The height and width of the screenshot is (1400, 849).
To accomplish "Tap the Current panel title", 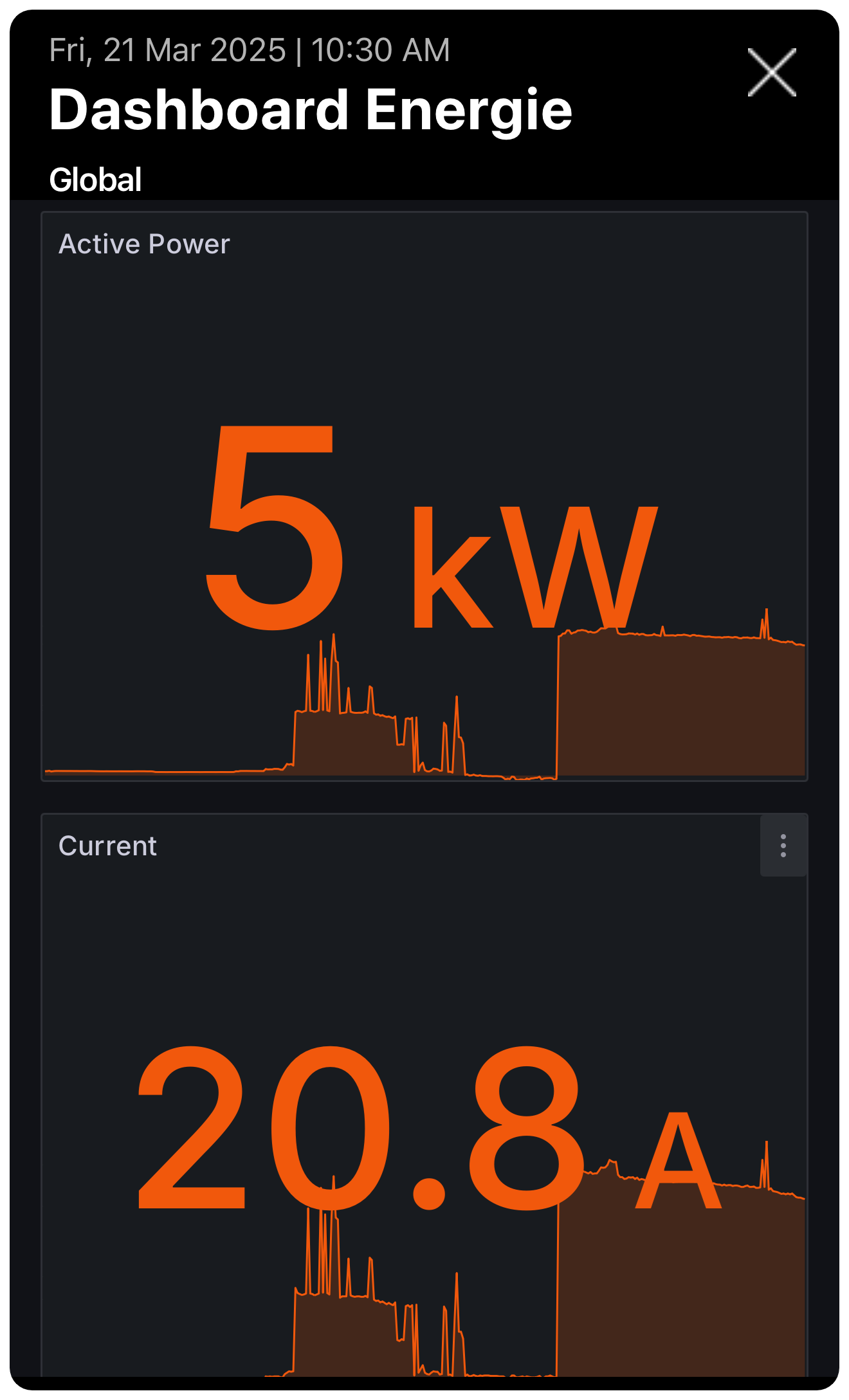I will 107,846.
